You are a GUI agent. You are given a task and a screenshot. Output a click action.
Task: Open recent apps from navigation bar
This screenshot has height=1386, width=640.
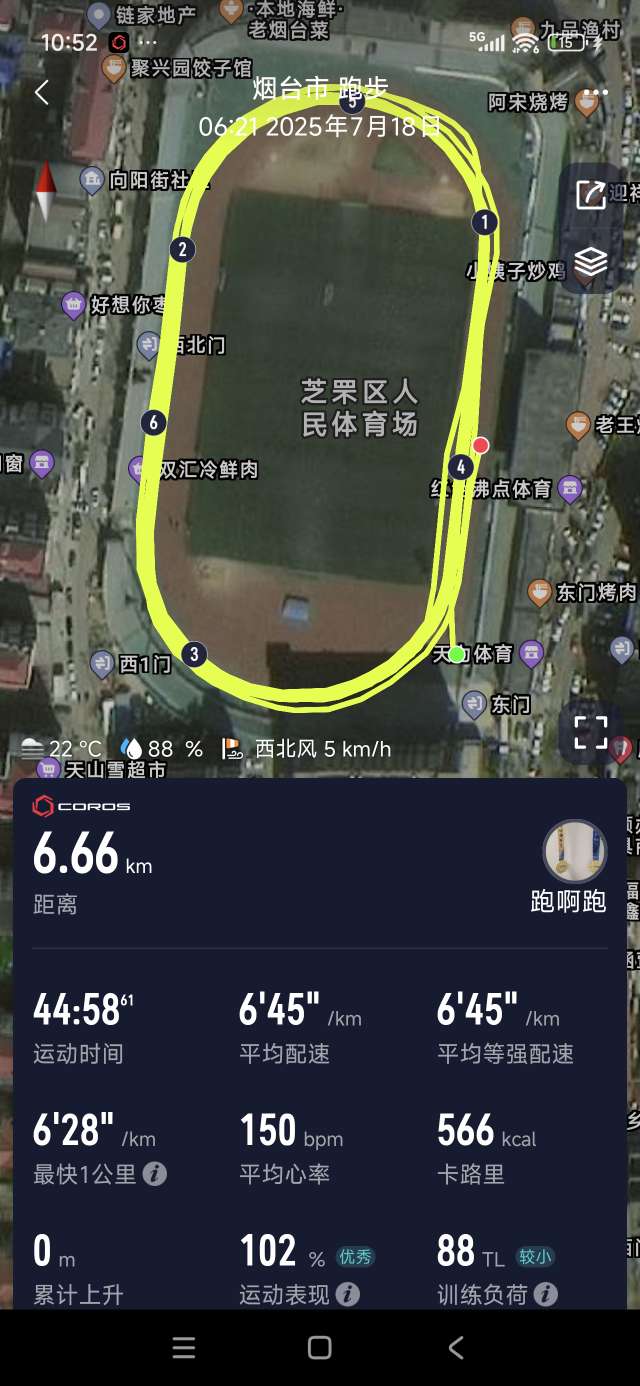pos(184,1347)
